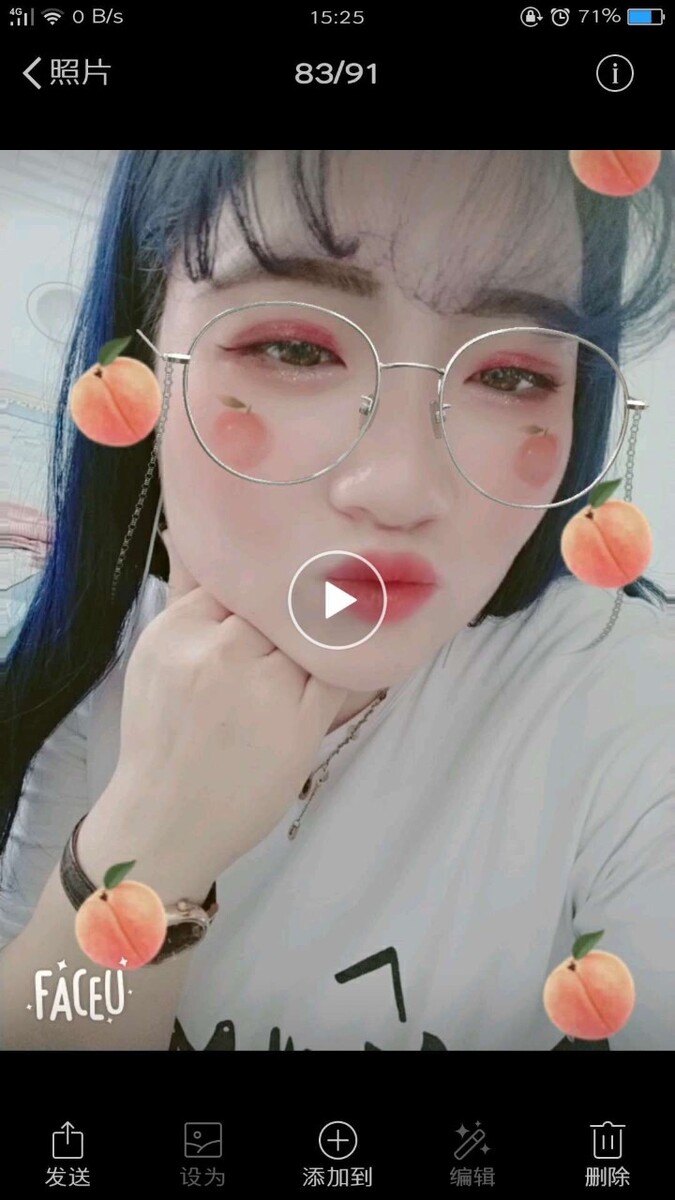Go back to 照片 album
675x1200 pixels.
click(x=66, y=73)
